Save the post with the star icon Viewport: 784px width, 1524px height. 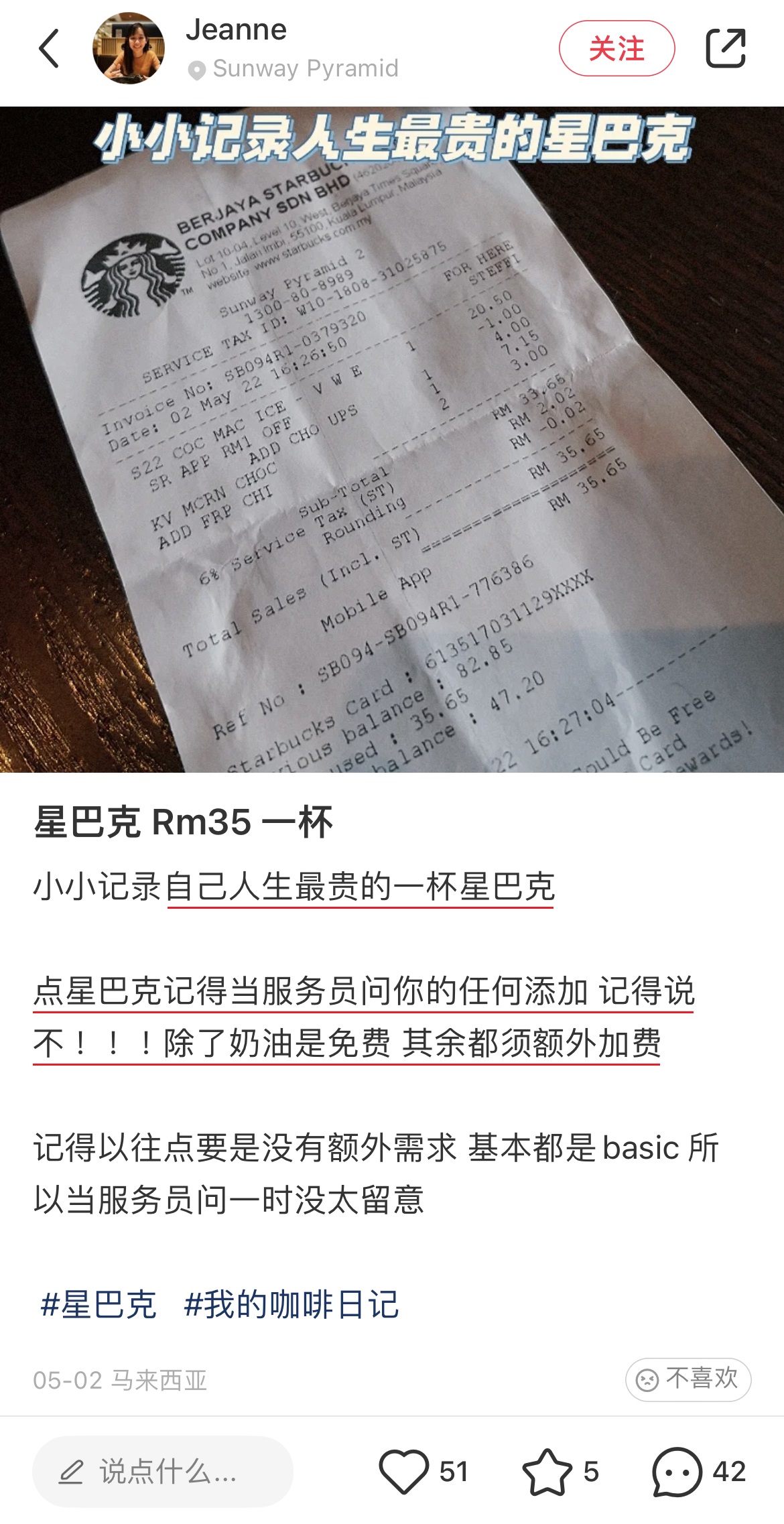(547, 1472)
